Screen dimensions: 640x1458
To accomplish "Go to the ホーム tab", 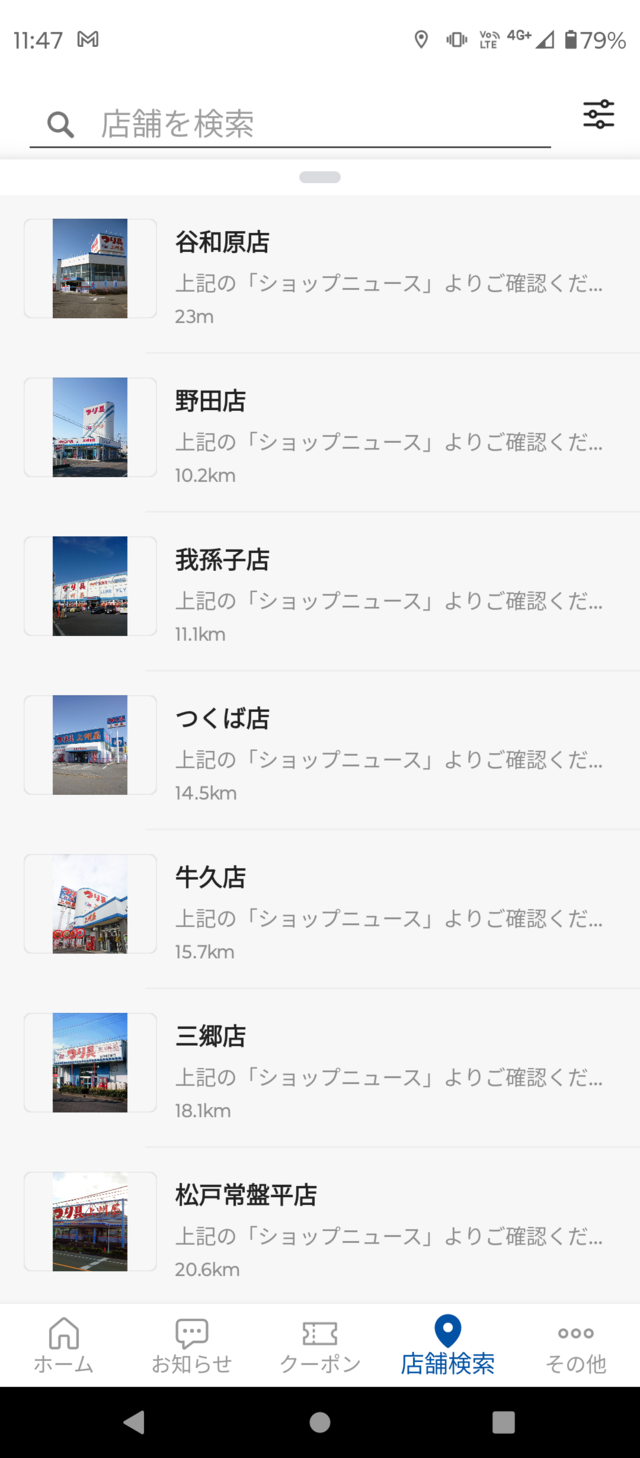I will click(x=64, y=1346).
